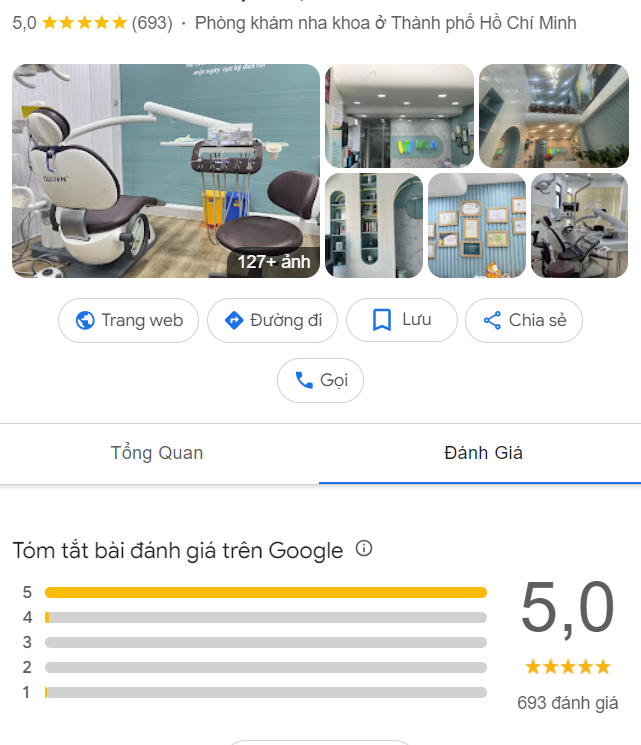The width and height of the screenshot is (641, 745).
Task: Call the clinic with Gọi
Action: pyautogui.click(x=320, y=380)
